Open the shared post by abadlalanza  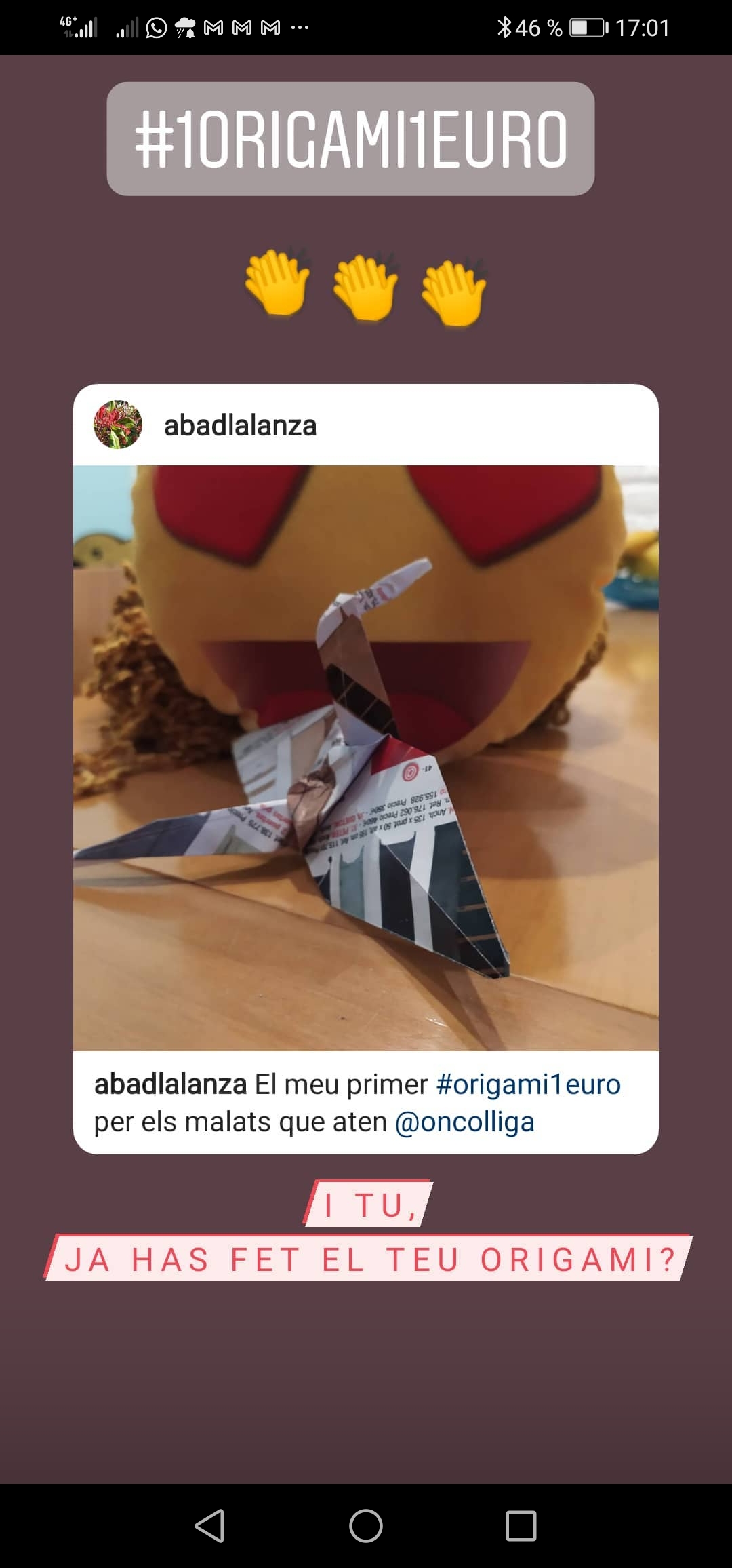click(366, 757)
